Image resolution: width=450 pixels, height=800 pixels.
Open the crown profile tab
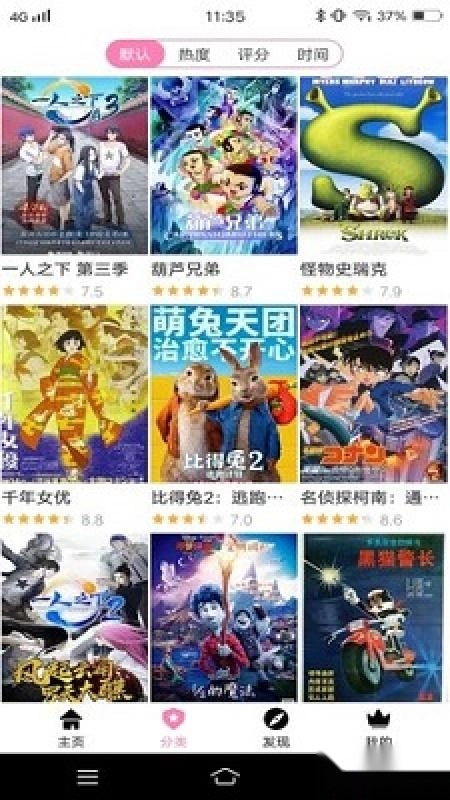(379, 728)
